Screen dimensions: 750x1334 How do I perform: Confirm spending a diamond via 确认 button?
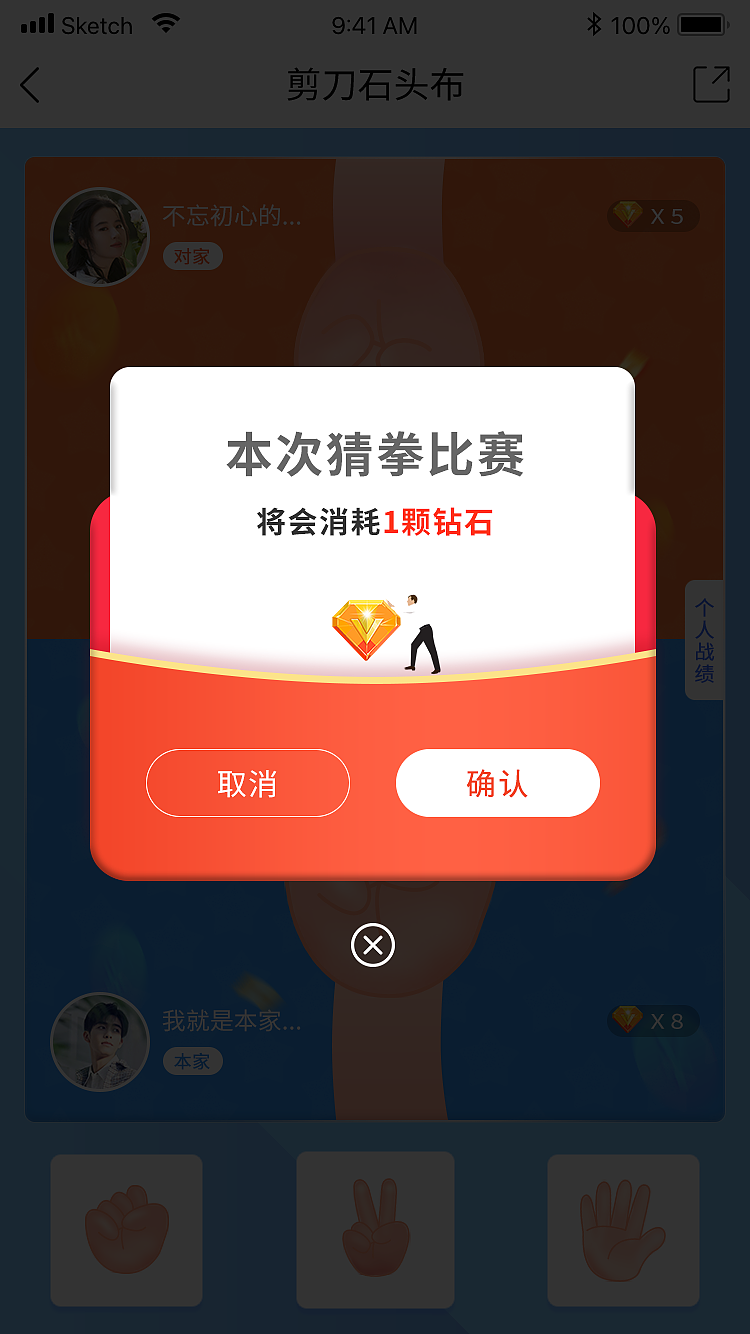pos(497,783)
